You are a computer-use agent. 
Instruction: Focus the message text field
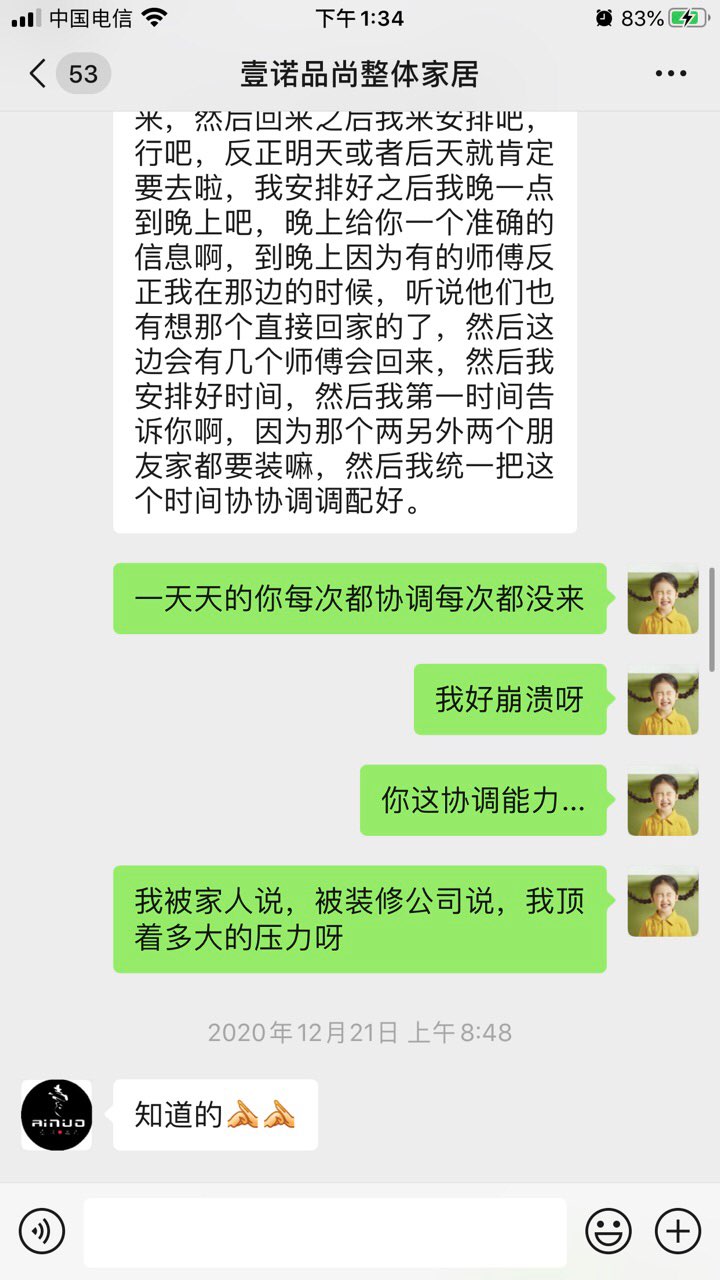324,1232
